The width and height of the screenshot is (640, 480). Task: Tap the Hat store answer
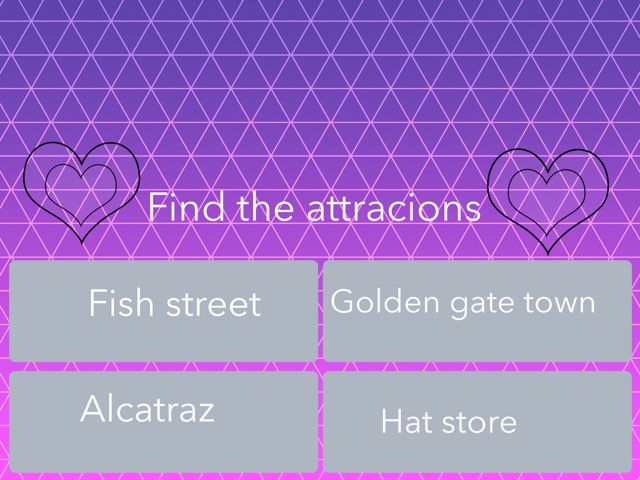pos(477,421)
